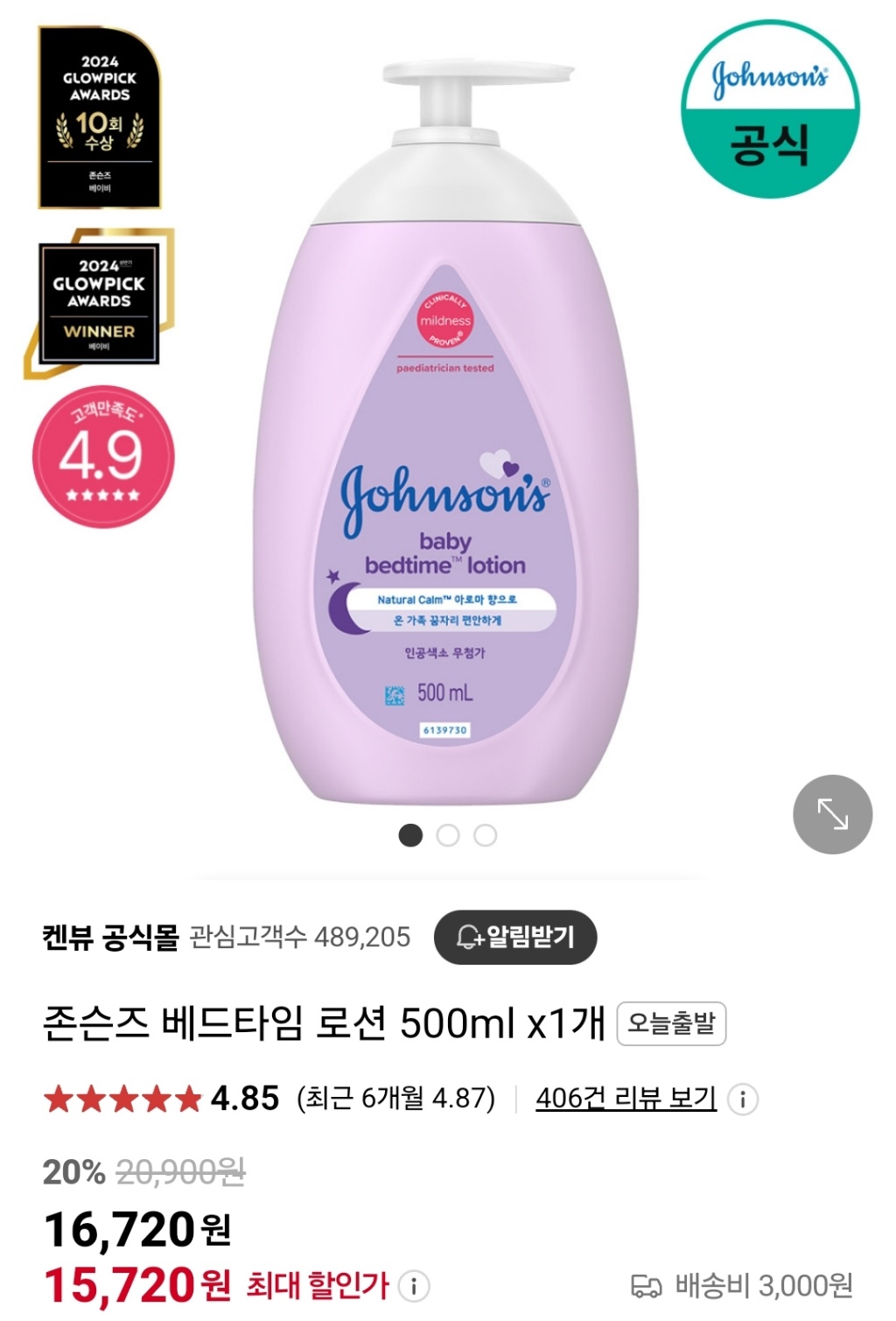
Task: Open the info icon next to reviews
Action: coord(743,1099)
